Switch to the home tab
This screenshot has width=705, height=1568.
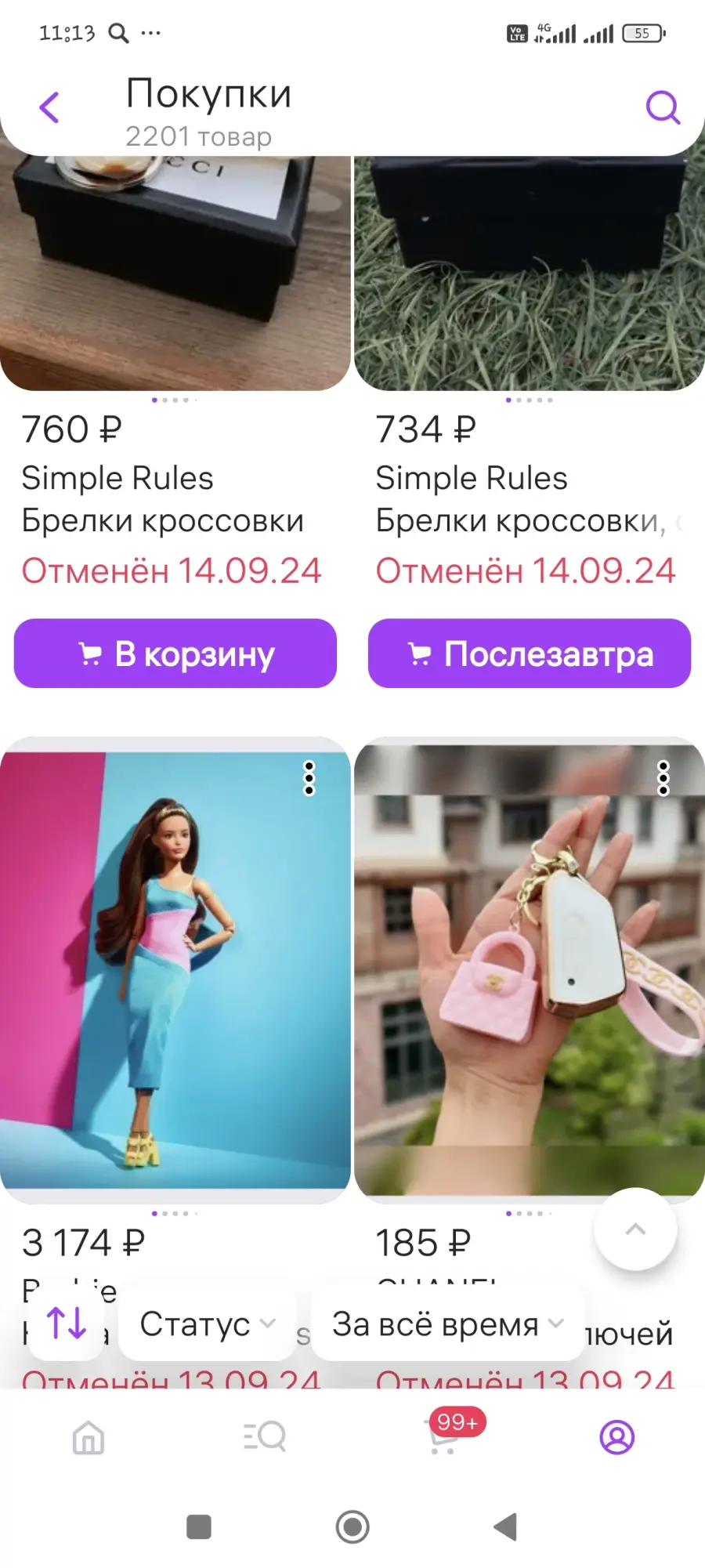(x=89, y=1437)
